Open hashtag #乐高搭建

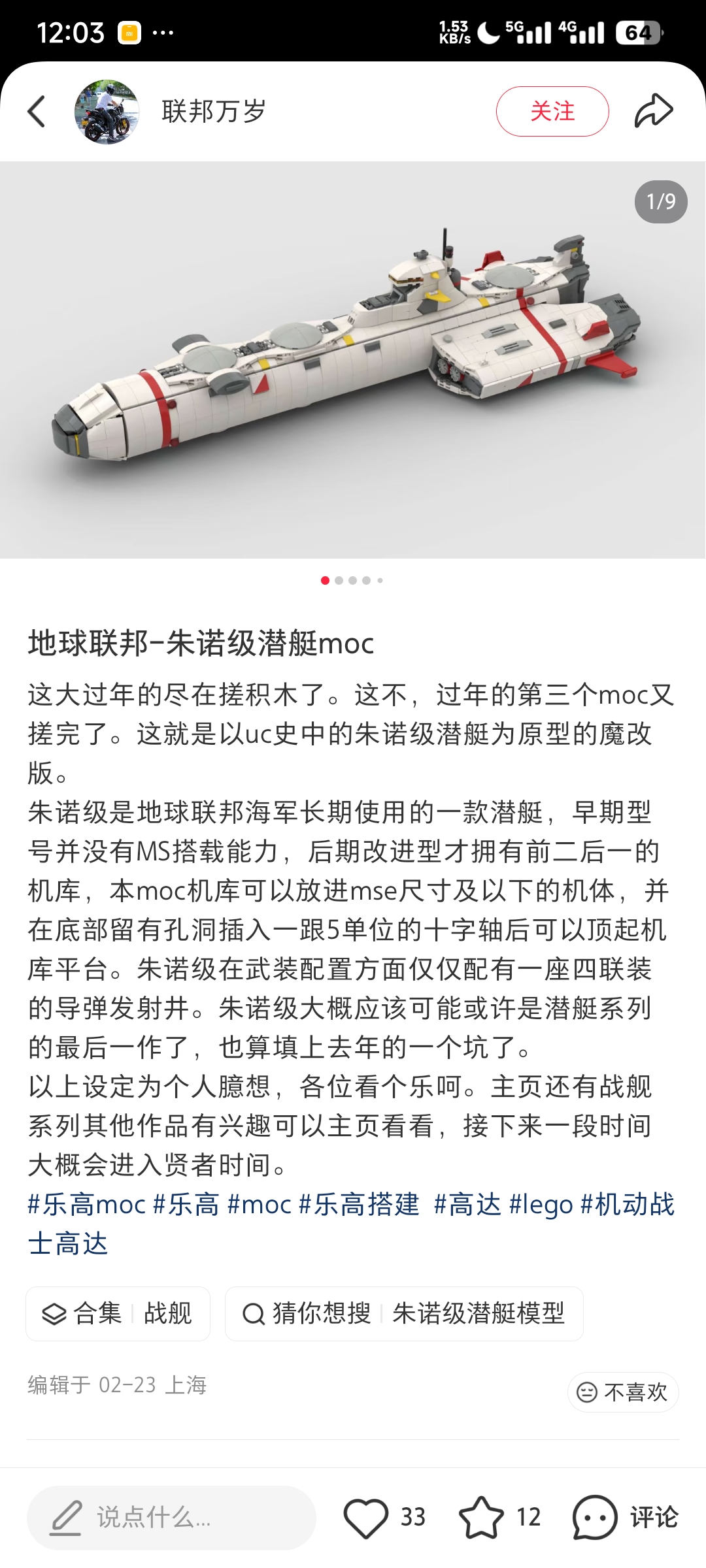click(359, 1204)
